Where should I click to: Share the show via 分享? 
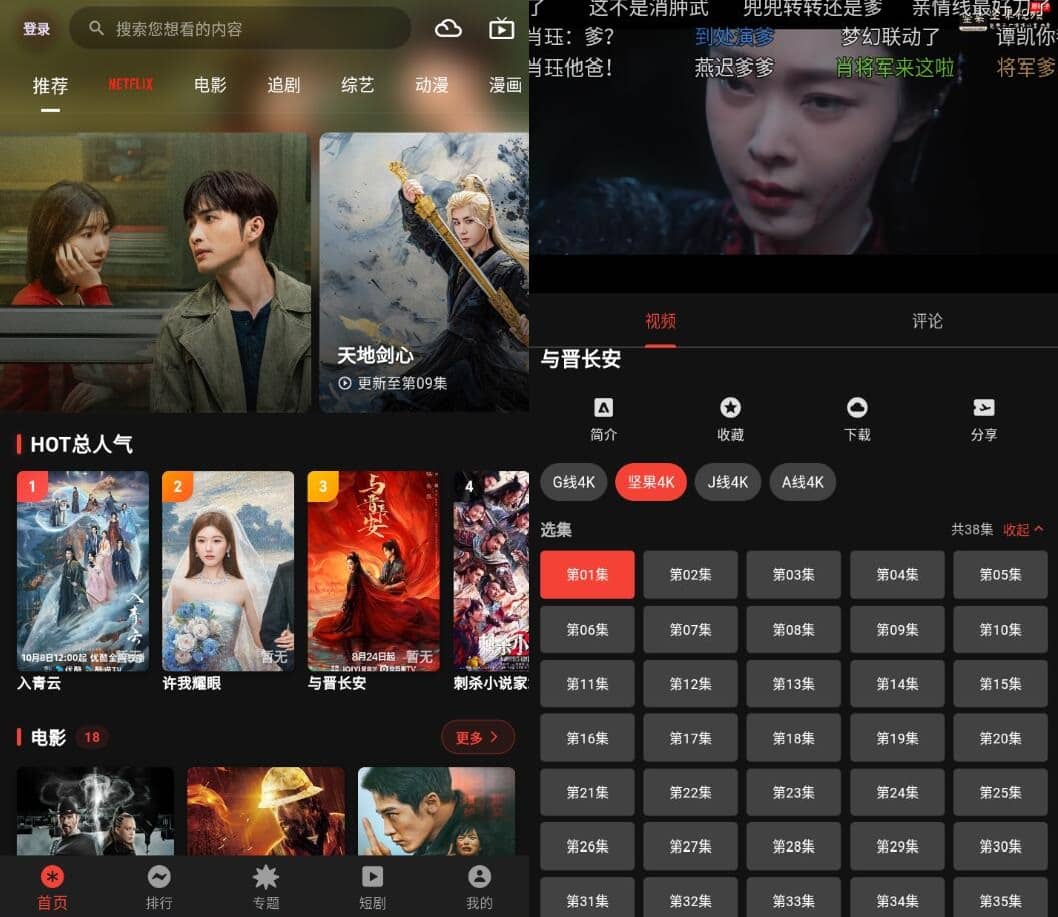[x=983, y=419]
